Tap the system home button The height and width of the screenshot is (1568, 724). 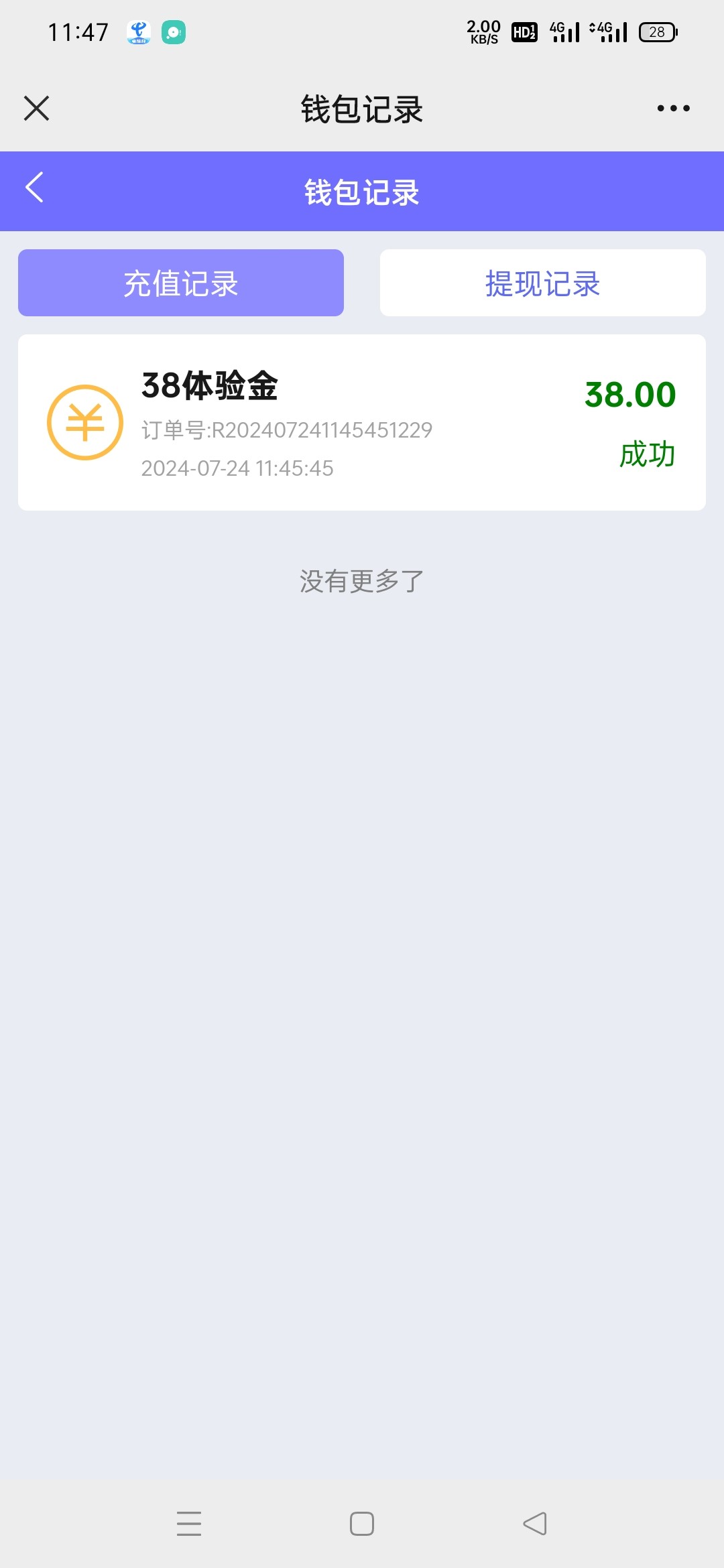point(362,1523)
